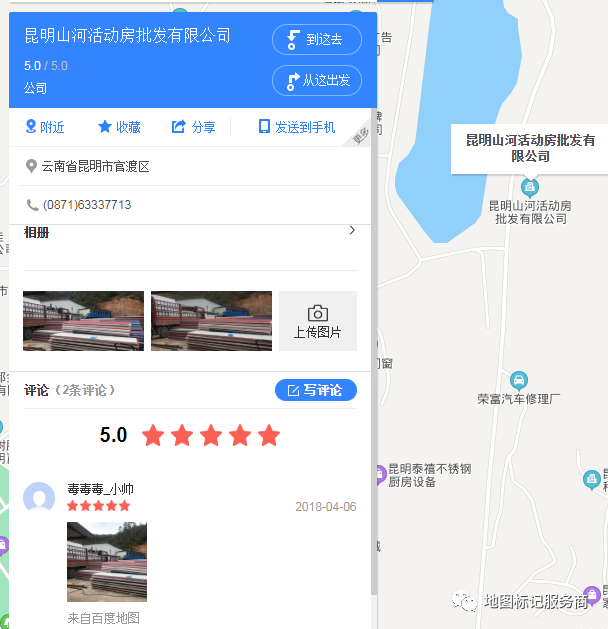Get directions with 到这去 button
608x629 pixels.
[x=316, y=39]
